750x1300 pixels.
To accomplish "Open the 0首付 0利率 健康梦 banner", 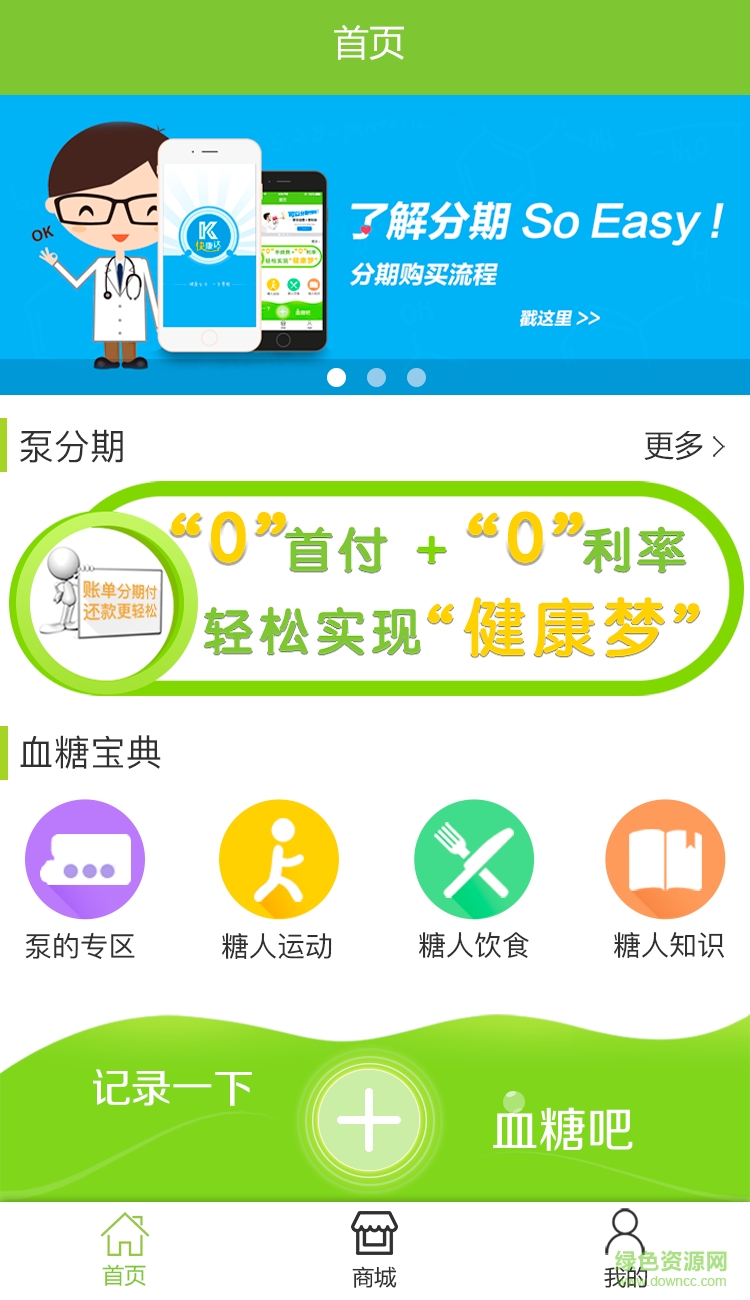I will tap(375, 590).
